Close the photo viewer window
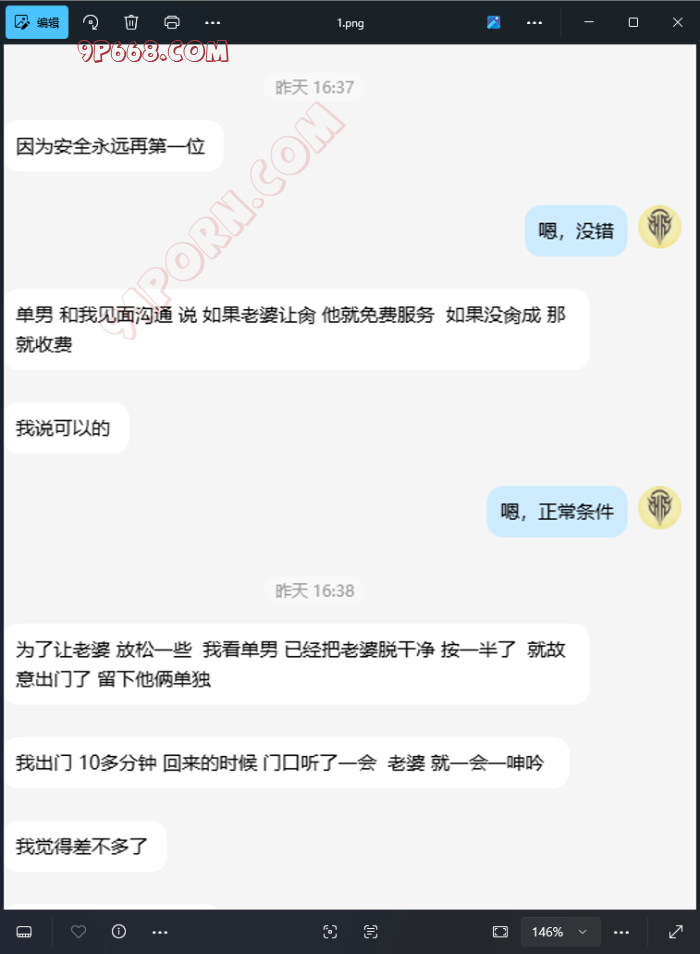The height and width of the screenshot is (954, 700). tap(677, 22)
